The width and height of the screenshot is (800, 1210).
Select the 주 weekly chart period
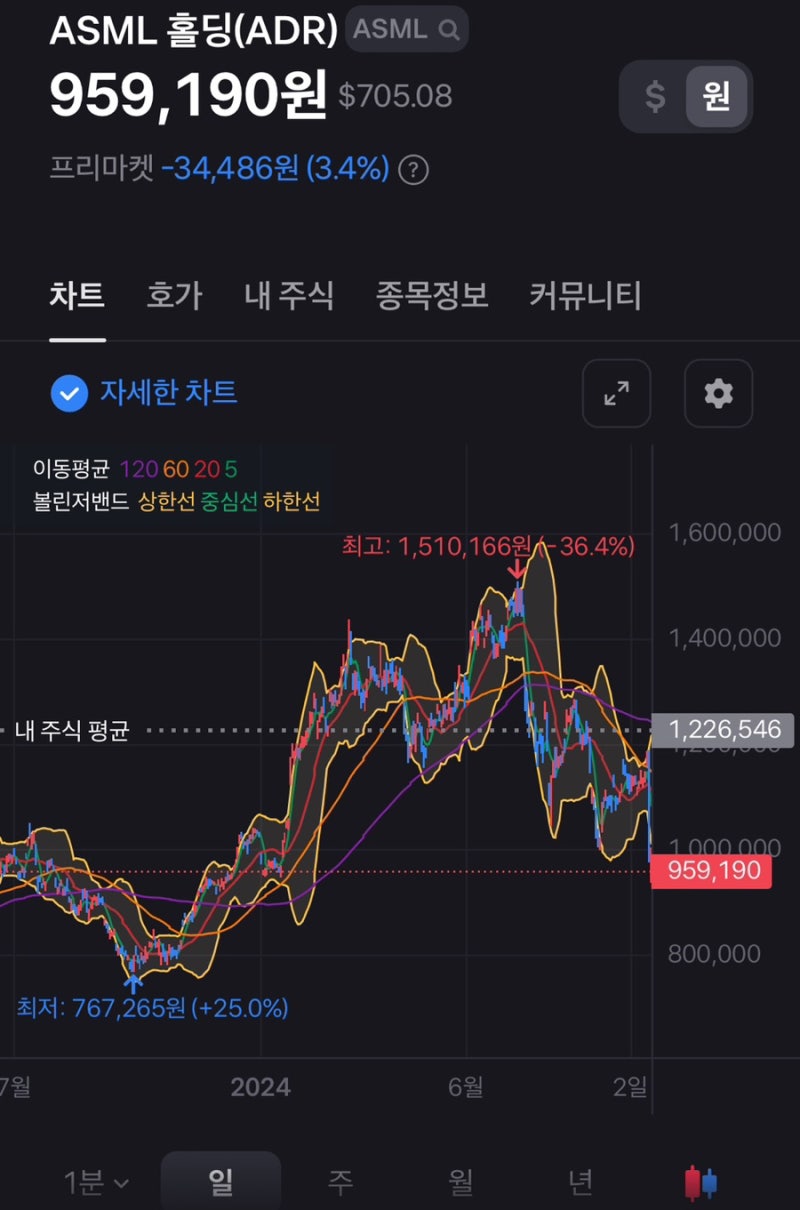click(x=341, y=1180)
